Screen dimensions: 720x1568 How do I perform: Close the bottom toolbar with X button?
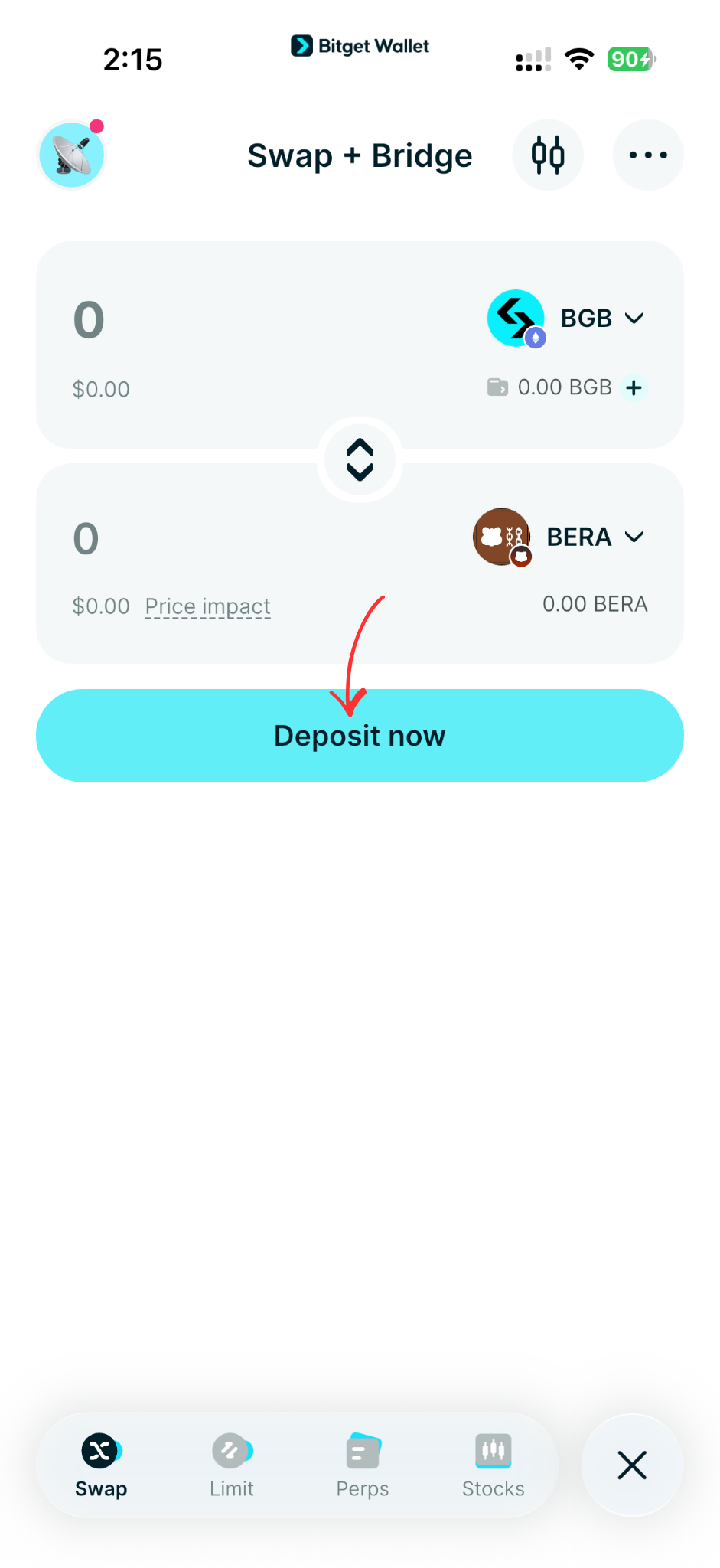[632, 1465]
